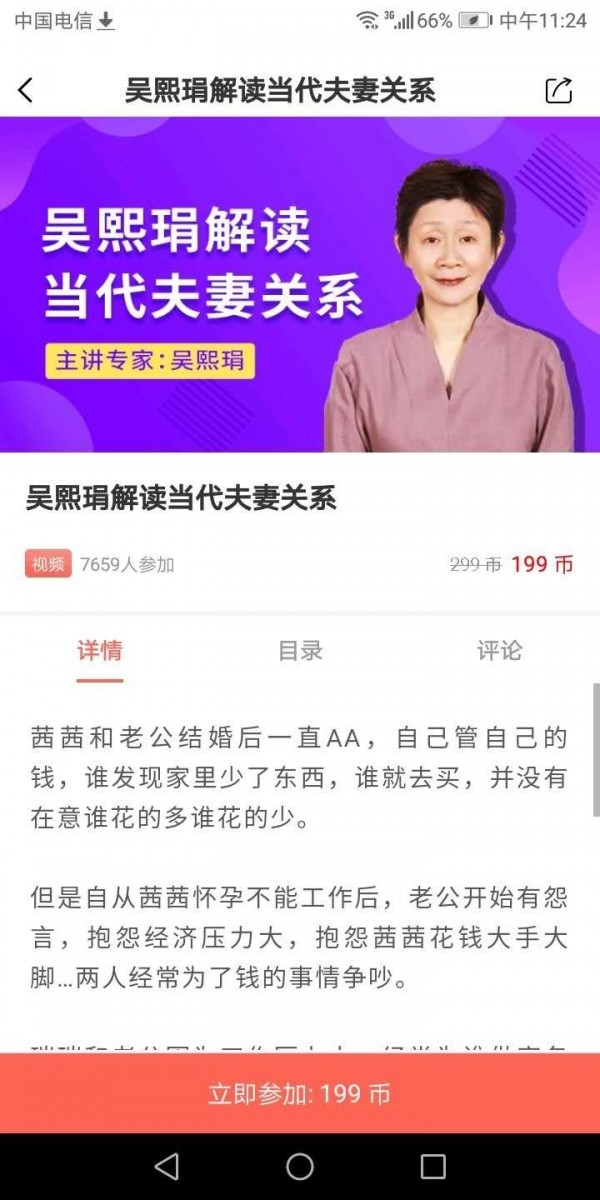Image resolution: width=600 pixels, height=1200 pixels.
Task: Tap 立即参加: 199 币 to join
Action: (x=300, y=1093)
